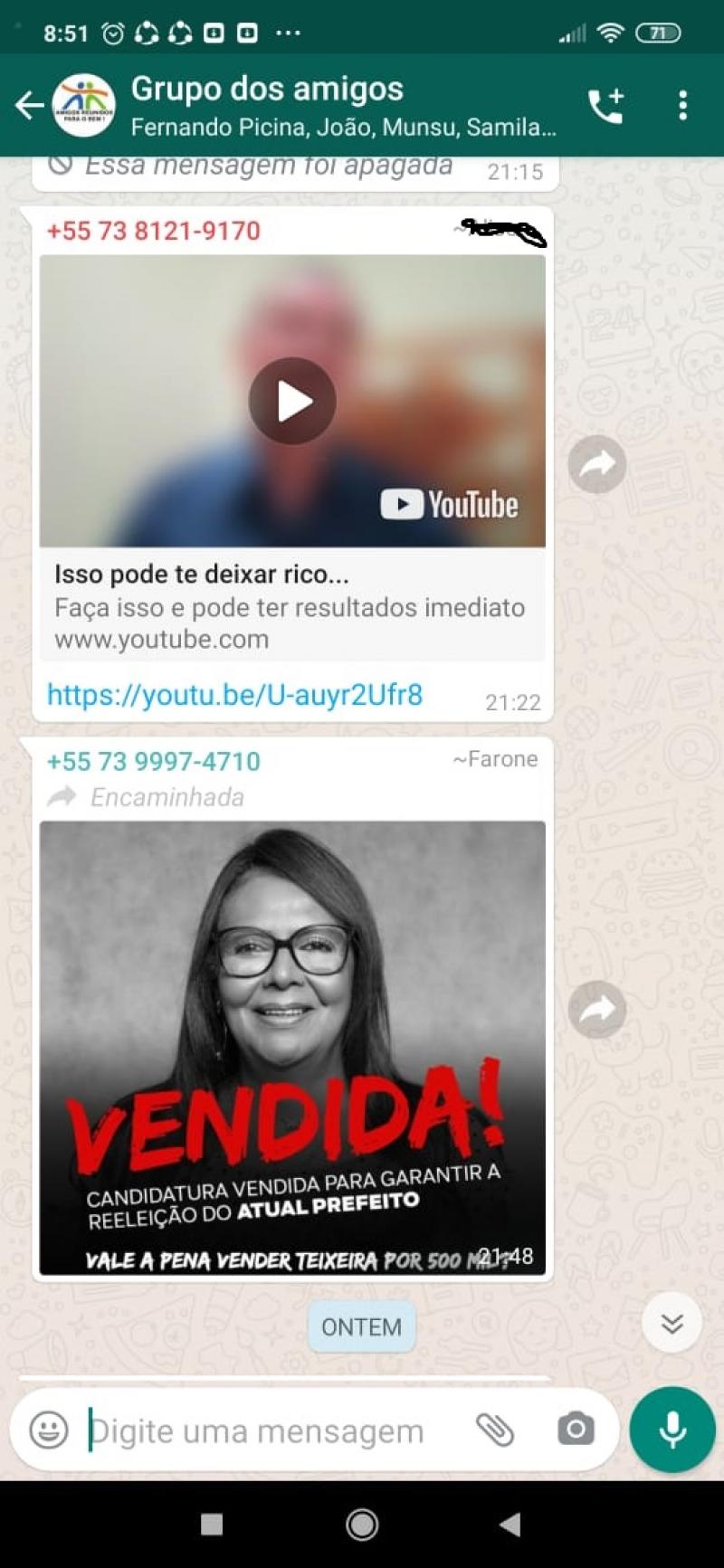Play the YouTube video preview
The width and height of the screenshot is (724, 1568).
pyautogui.click(x=292, y=401)
